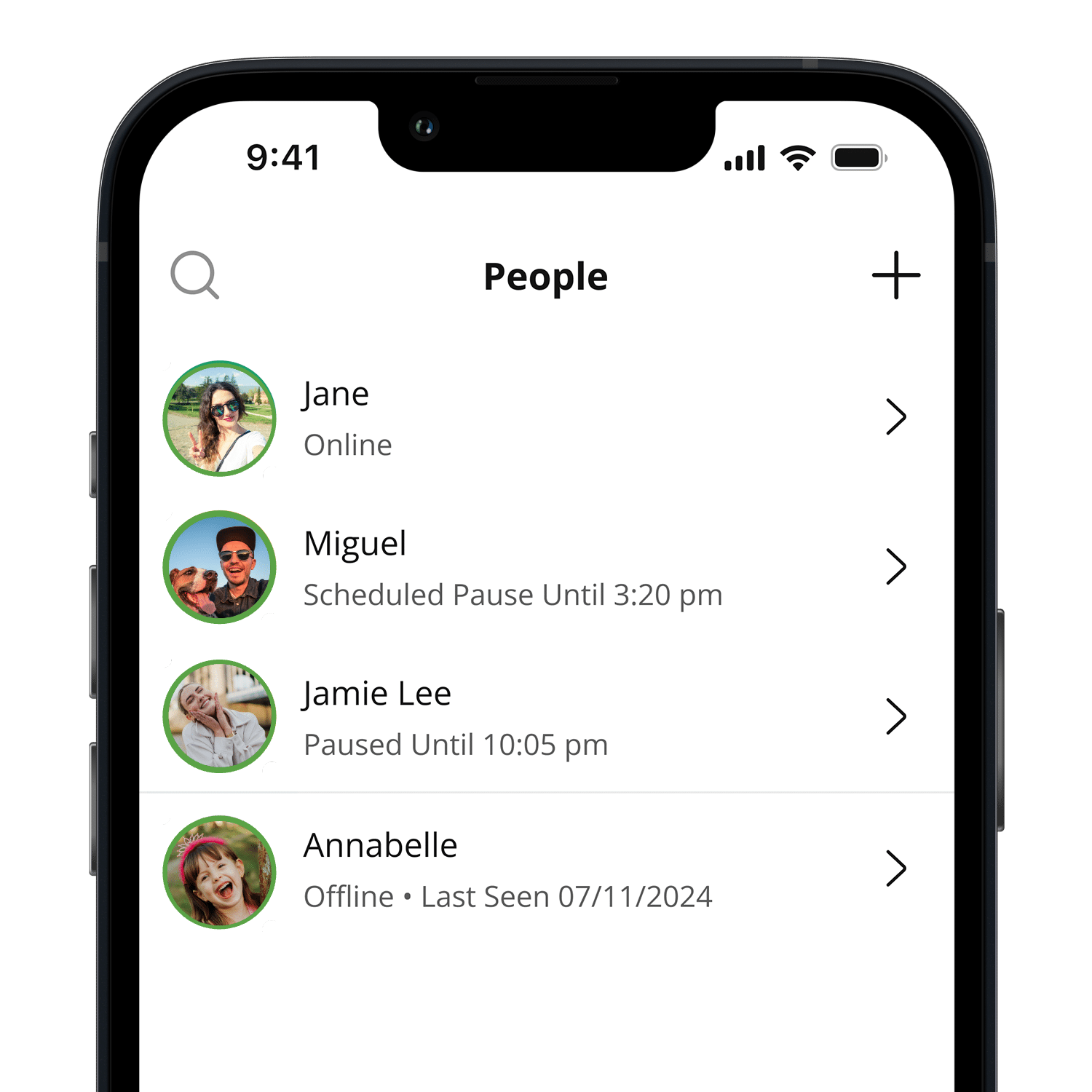Open Jane's profile row
The width and height of the screenshot is (1092, 1092).
point(546,419)
